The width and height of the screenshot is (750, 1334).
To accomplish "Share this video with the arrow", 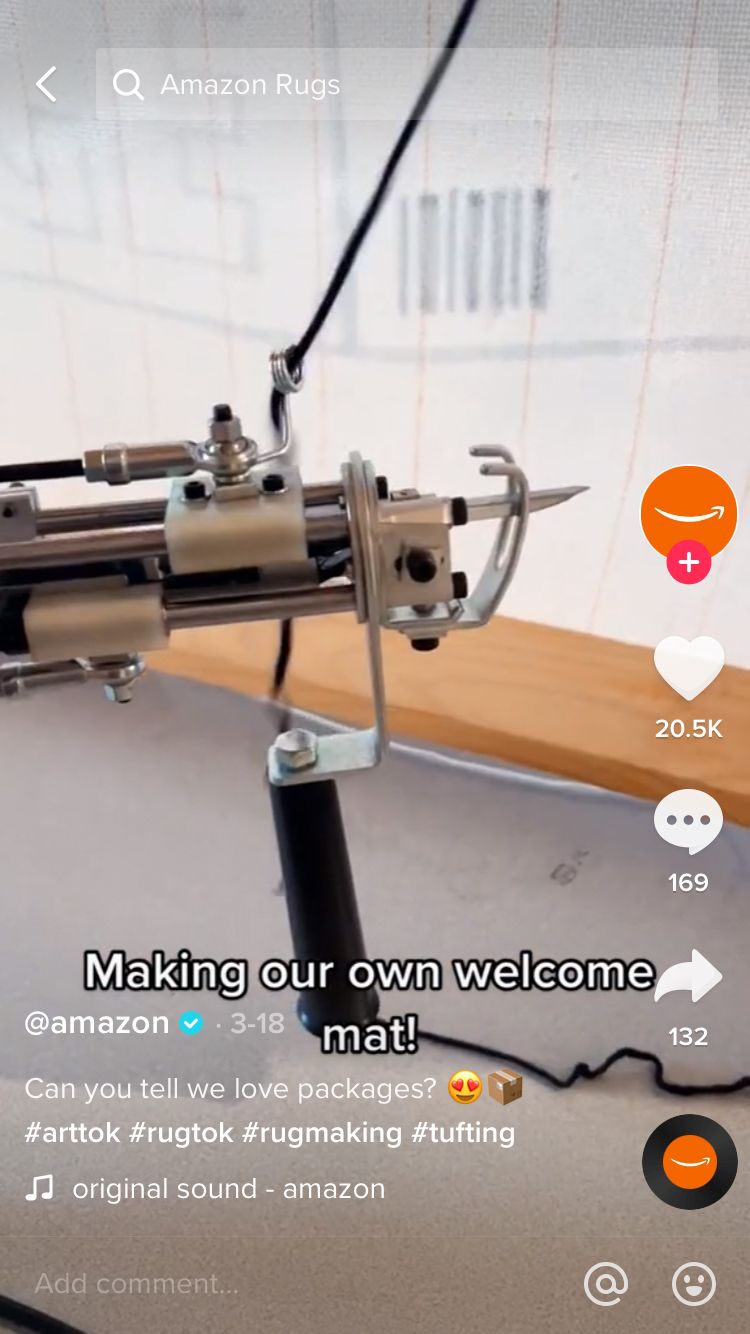I will [x=689, y=977].
